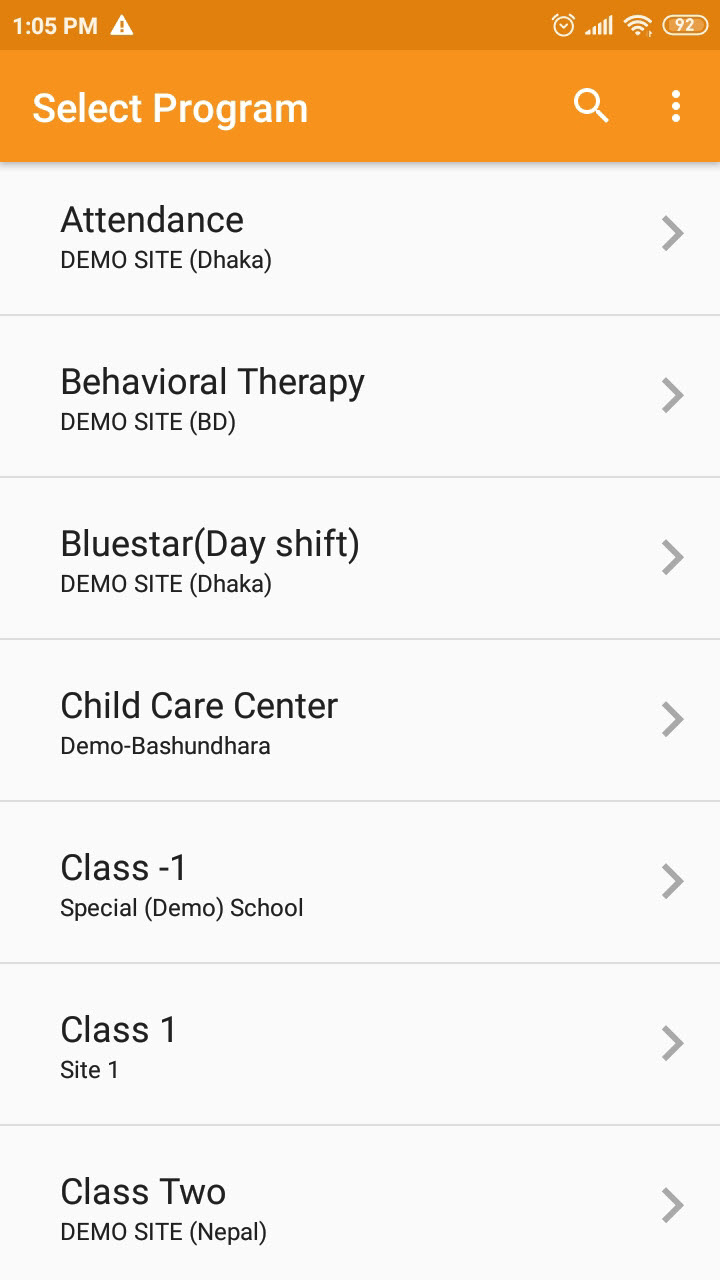Open the three-dot overflow menu
This screenshot has width=720, height=1280.
coord(676,106)
